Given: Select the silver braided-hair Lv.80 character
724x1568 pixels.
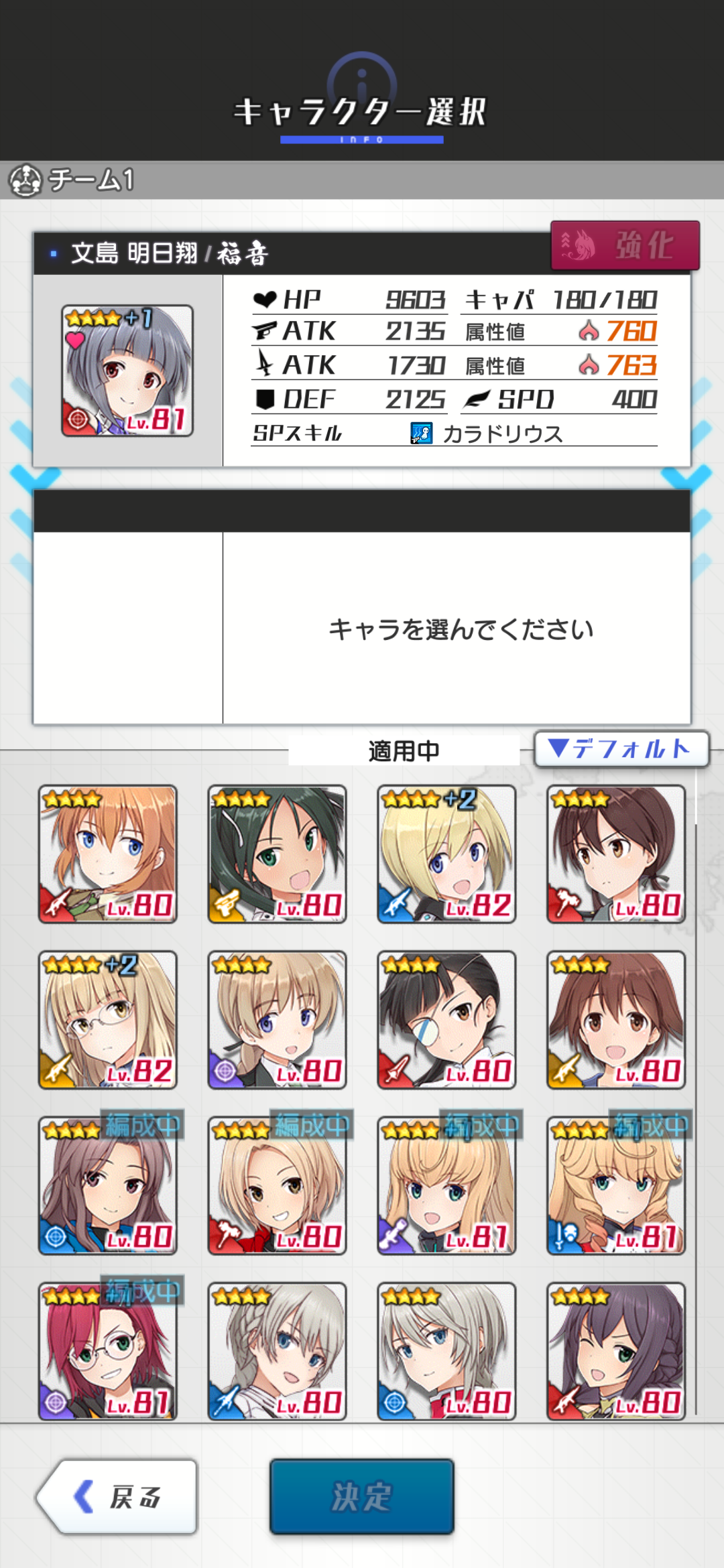Looking at the screenshot, I should click(x=278, y=1351).
